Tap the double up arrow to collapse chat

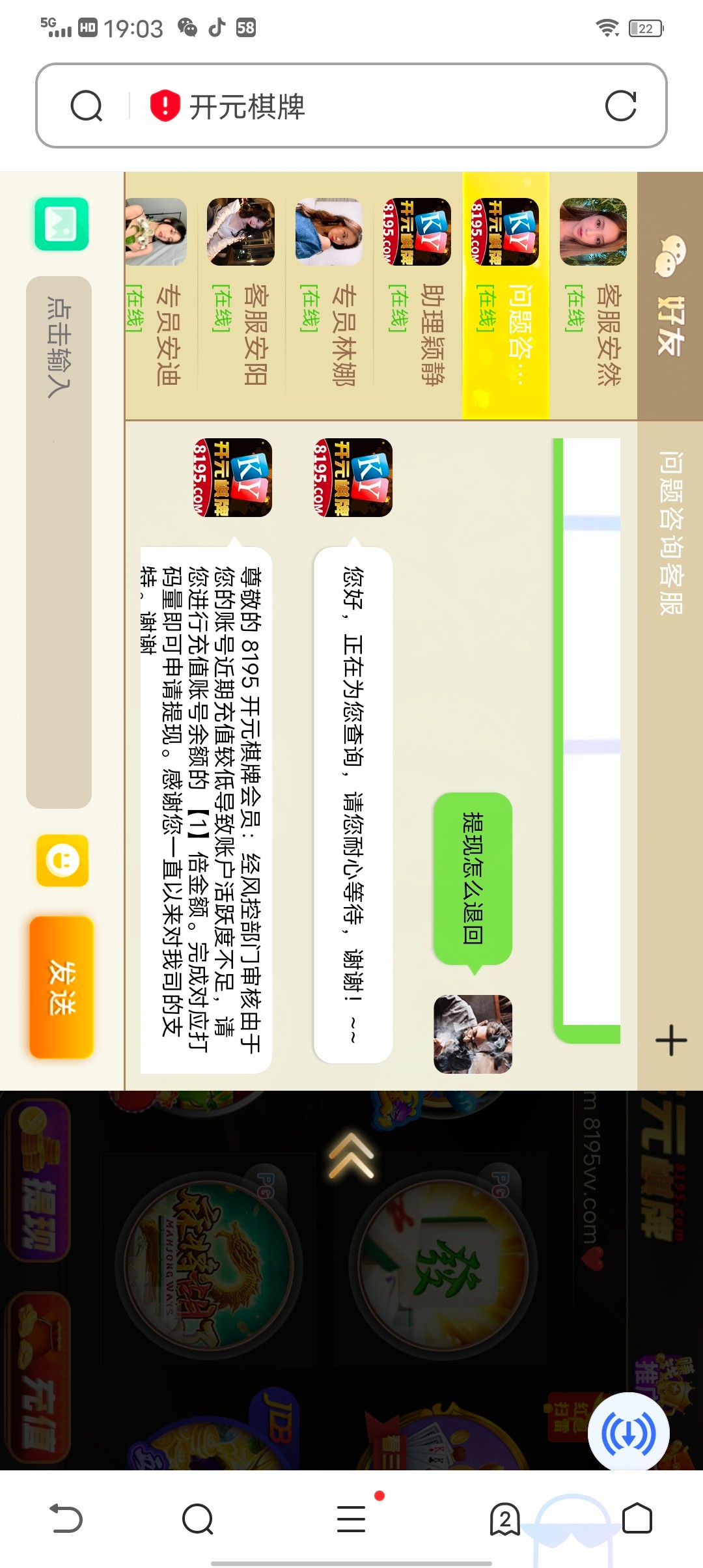click(351, 1157)
